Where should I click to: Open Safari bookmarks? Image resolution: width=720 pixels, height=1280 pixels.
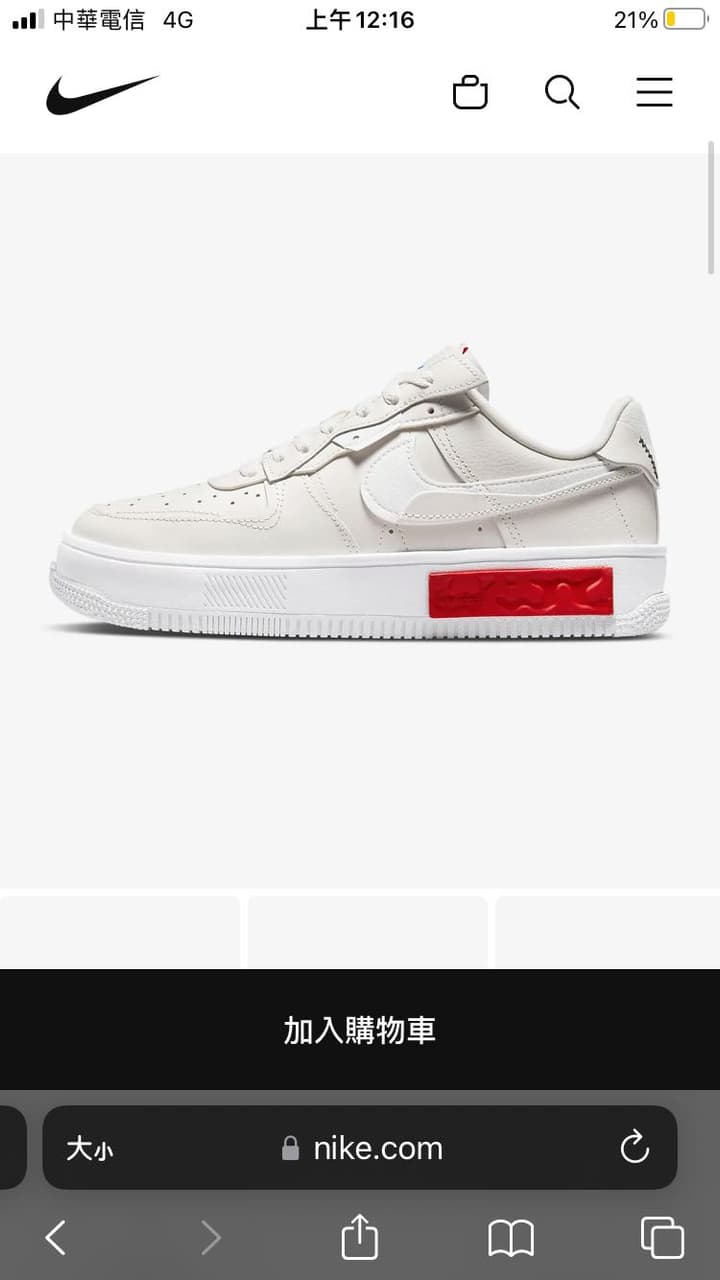tap(511, 1238)
